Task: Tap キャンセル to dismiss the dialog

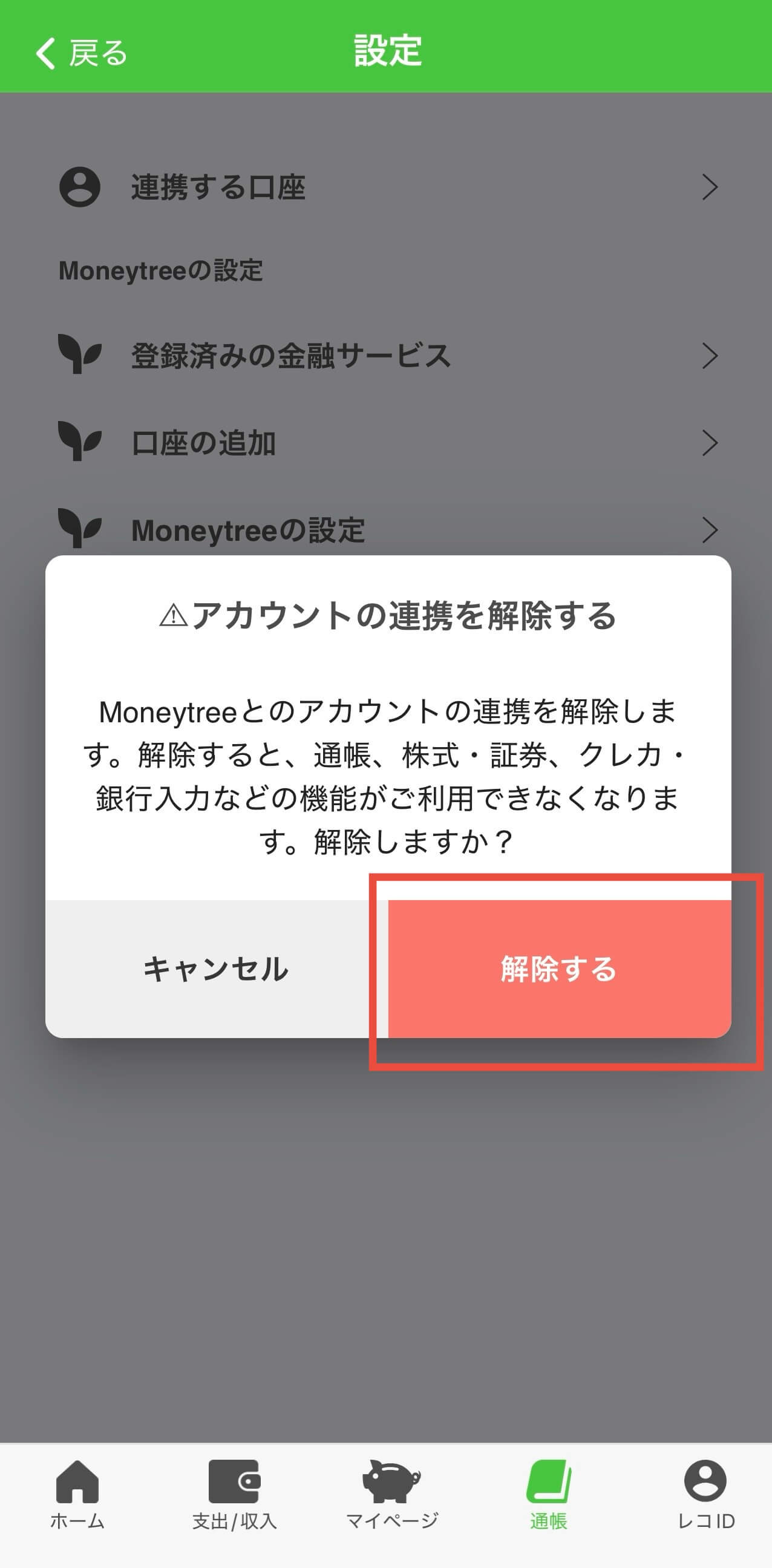Action: click(216, 969)
